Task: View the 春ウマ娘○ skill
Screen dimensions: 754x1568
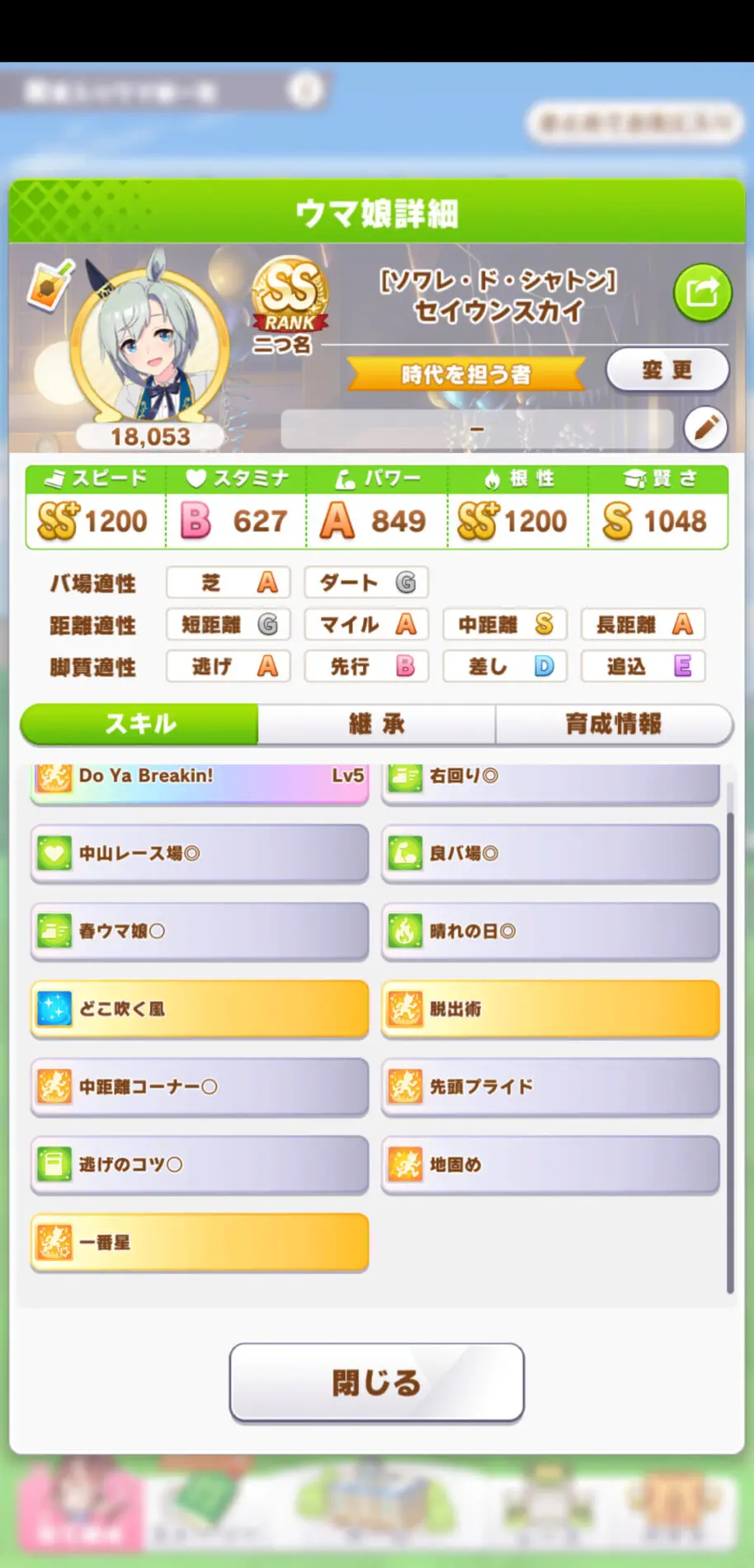Action: point(199,931)
